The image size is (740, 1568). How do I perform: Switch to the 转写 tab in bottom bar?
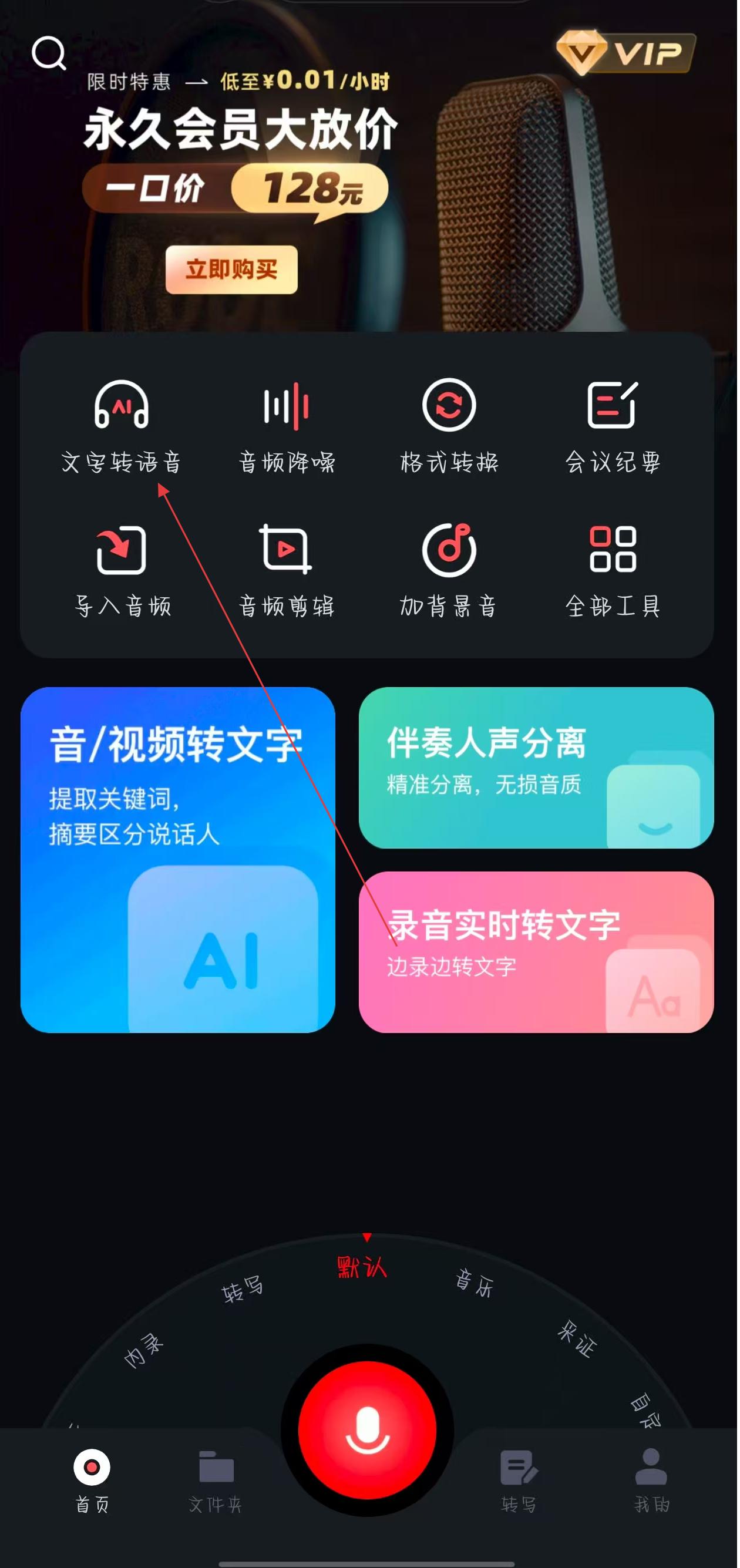[519, 1480]
